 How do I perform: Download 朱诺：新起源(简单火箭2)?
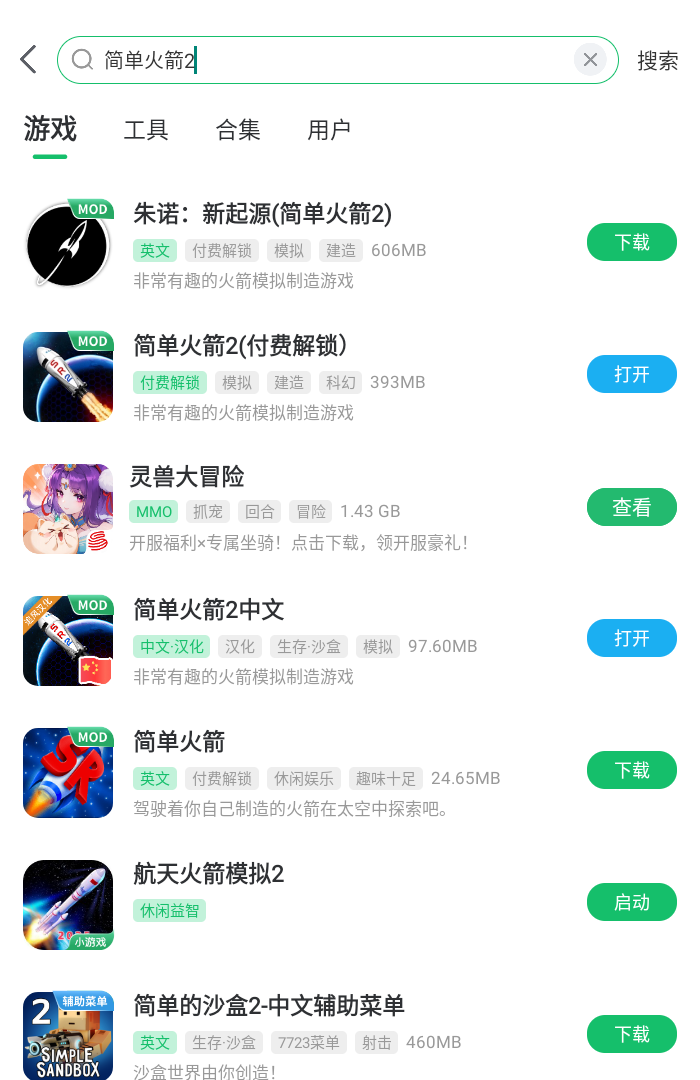tap(631, 242)
